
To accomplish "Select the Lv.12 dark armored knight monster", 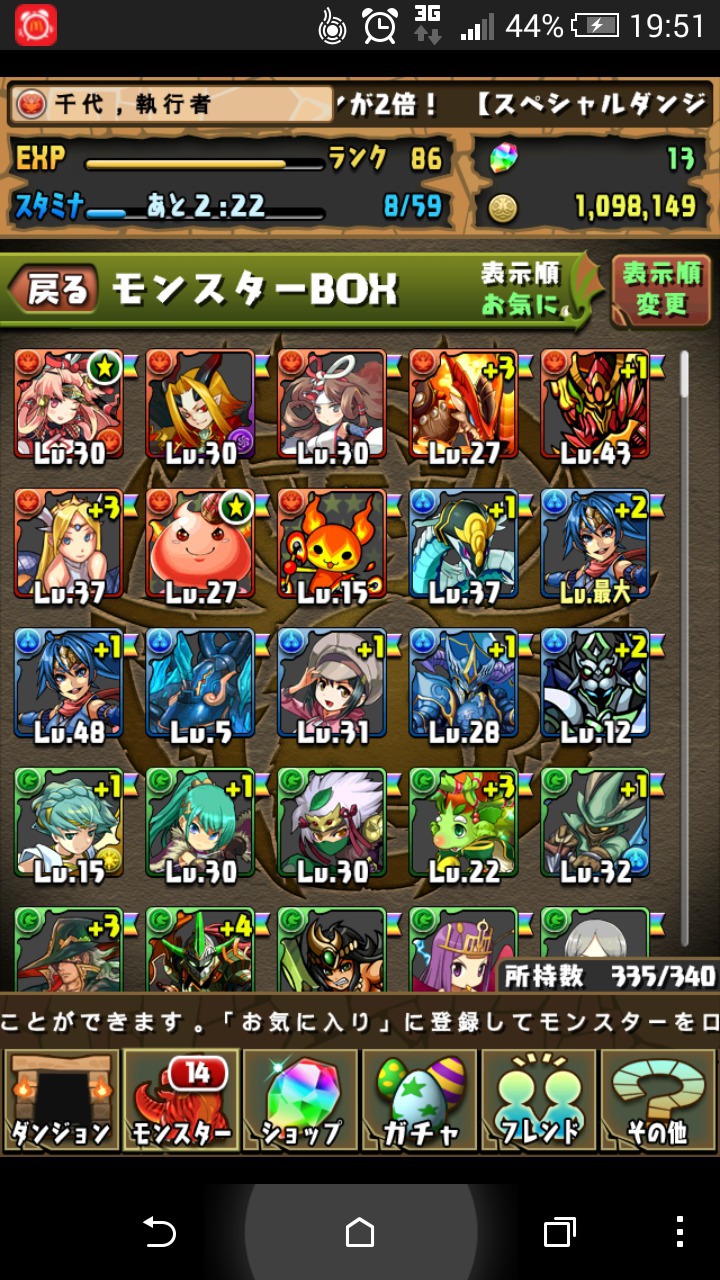I will click(x=595, y=685).
